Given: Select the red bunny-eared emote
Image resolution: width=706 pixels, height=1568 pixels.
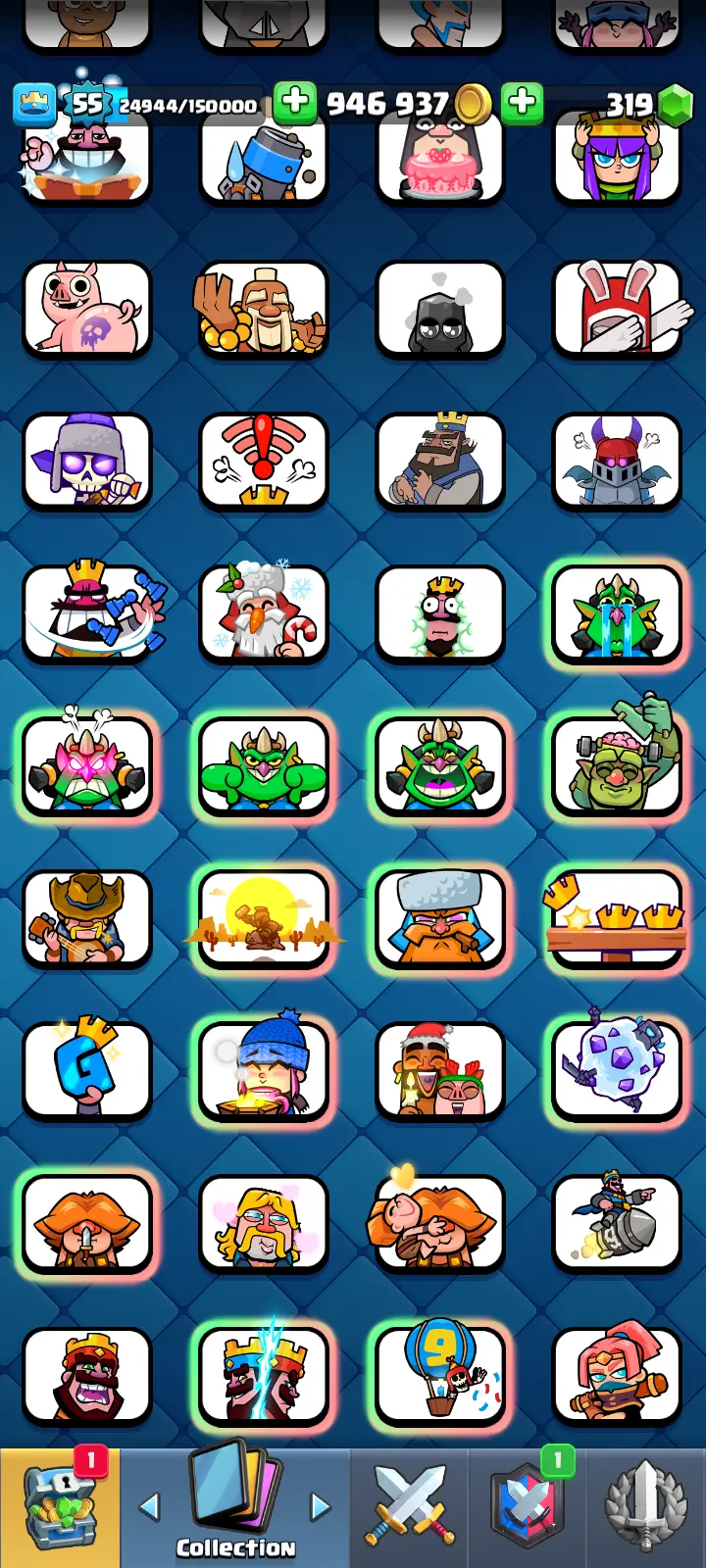Looking at the screenshot, I should 616,309.
